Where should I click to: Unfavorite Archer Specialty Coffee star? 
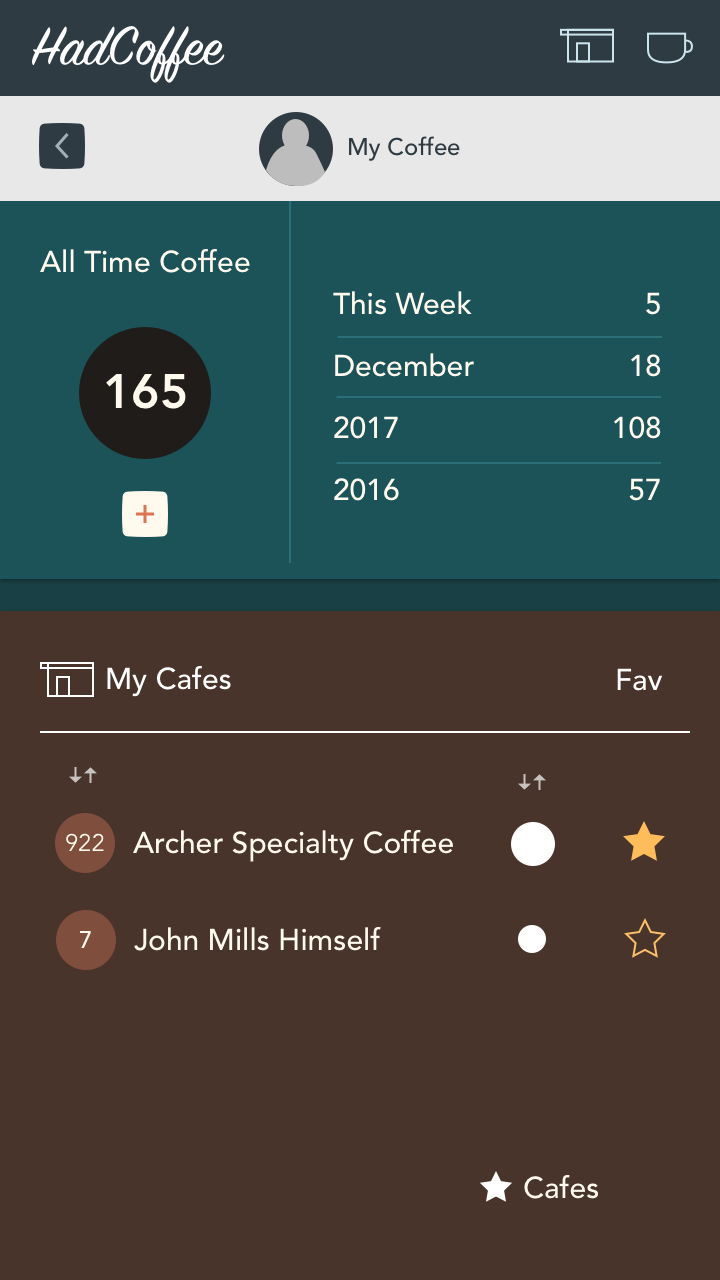644,843
